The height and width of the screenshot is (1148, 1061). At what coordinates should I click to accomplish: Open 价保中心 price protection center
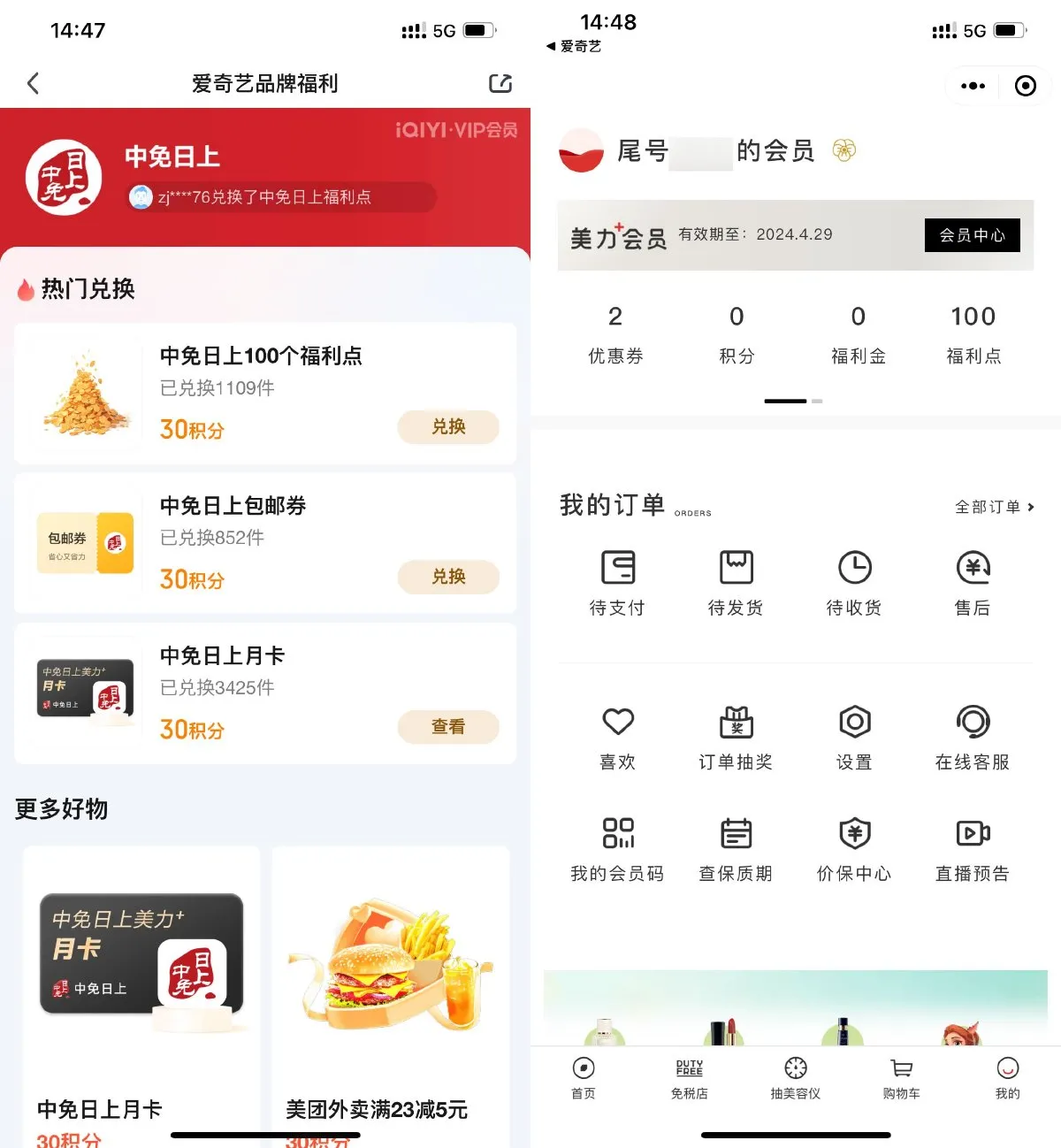(x=854, y=845)
